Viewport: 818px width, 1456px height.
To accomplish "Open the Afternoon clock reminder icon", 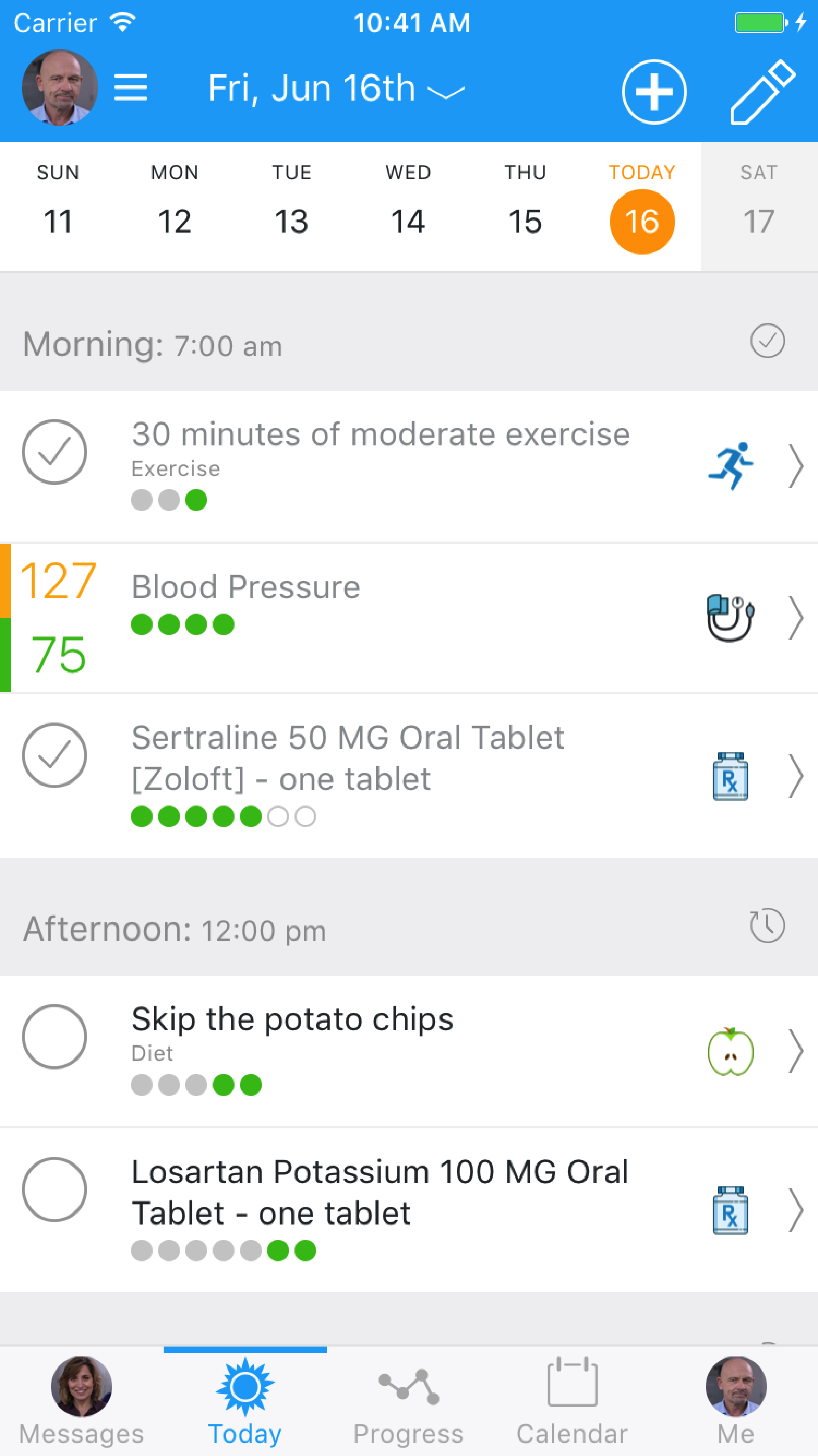I will click(767, 926).
